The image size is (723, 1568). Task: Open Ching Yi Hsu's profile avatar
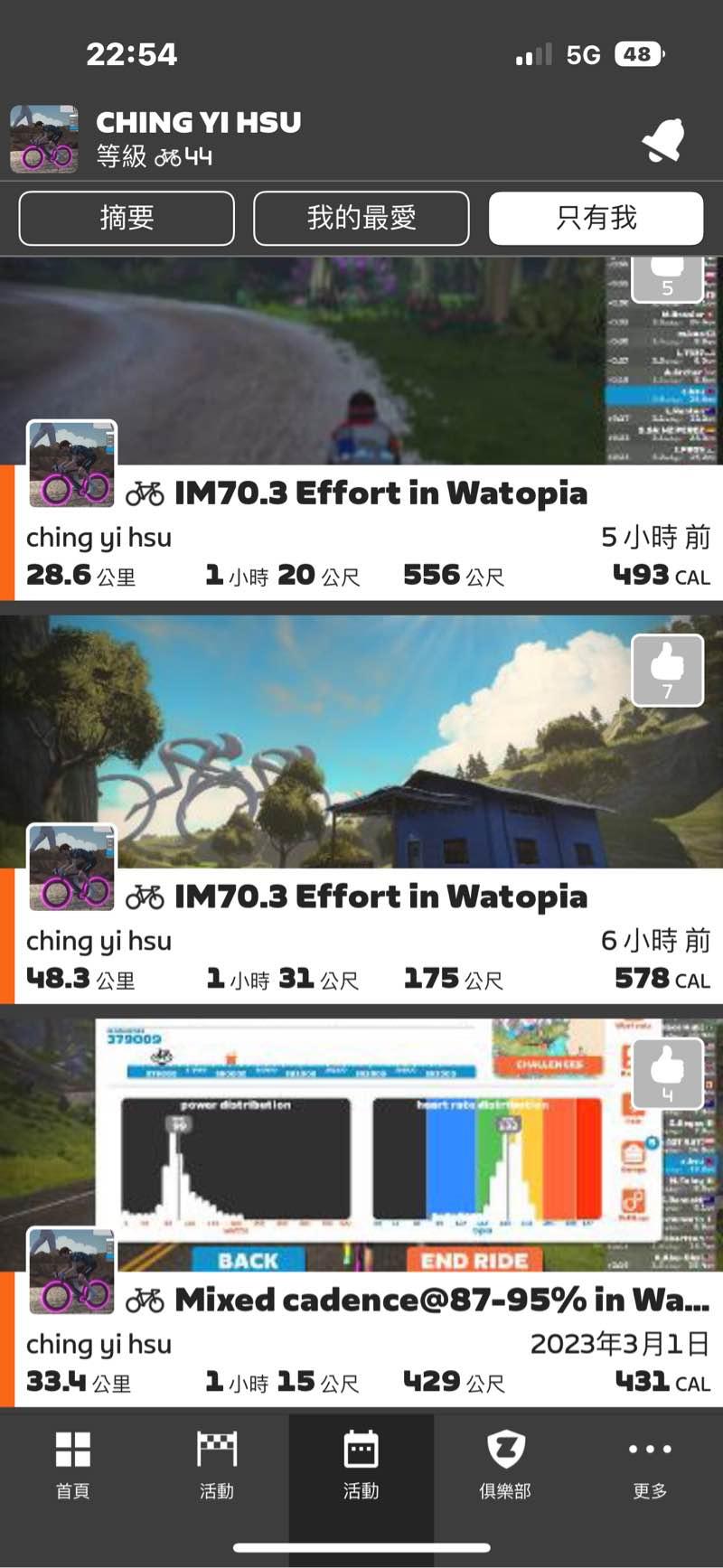(x=43, y=138)
